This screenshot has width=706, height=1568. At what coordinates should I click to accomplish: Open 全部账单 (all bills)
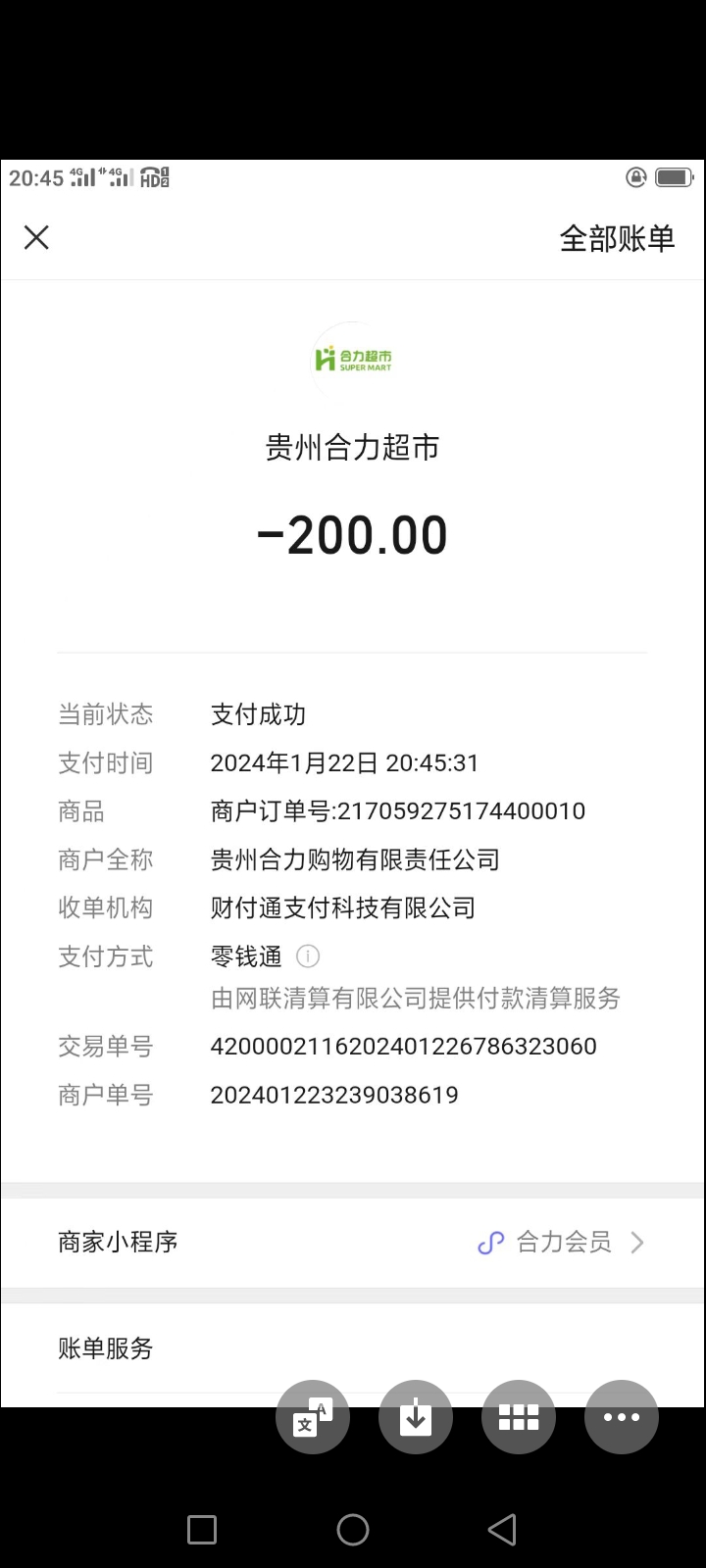[617, 238]
